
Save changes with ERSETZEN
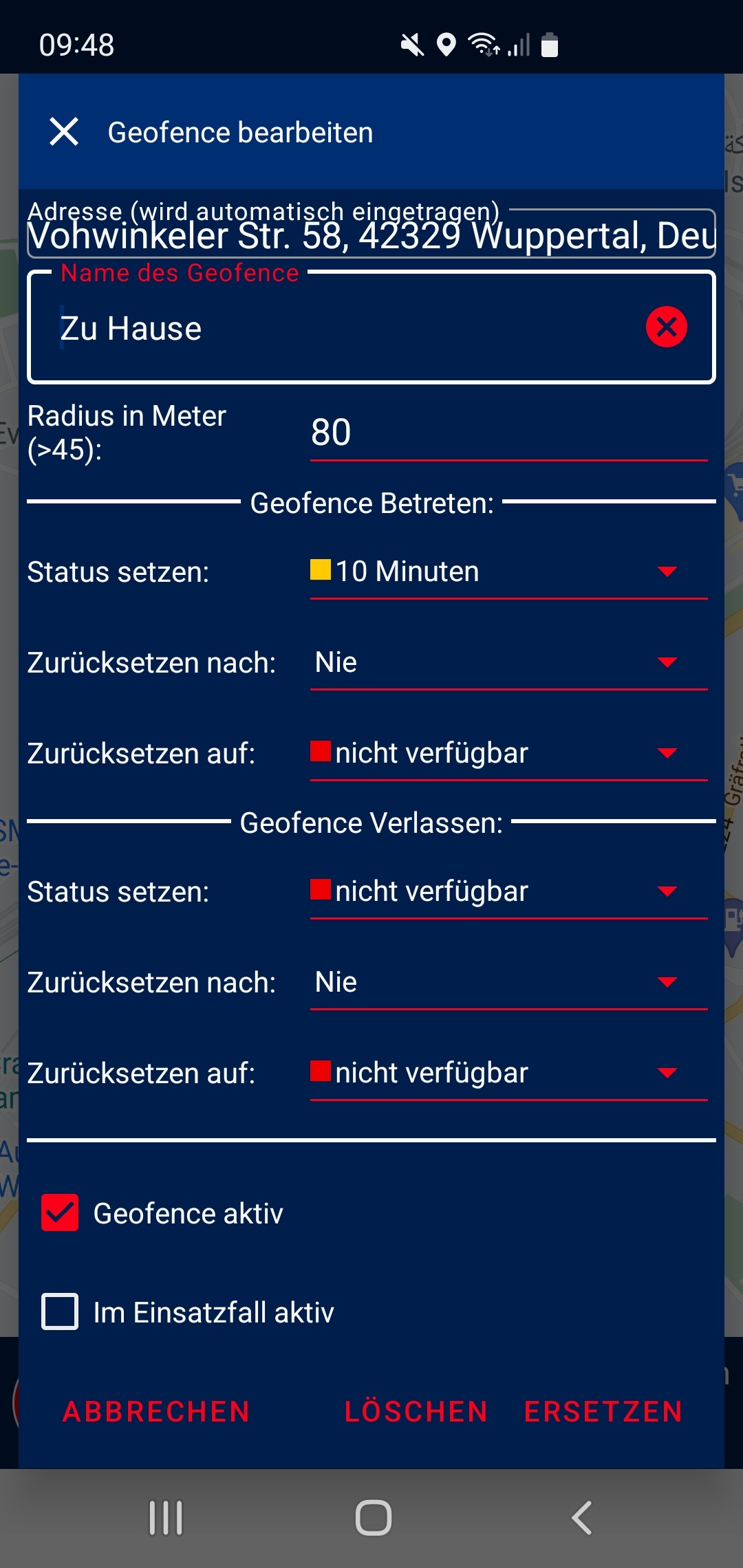coord(603,1412)
